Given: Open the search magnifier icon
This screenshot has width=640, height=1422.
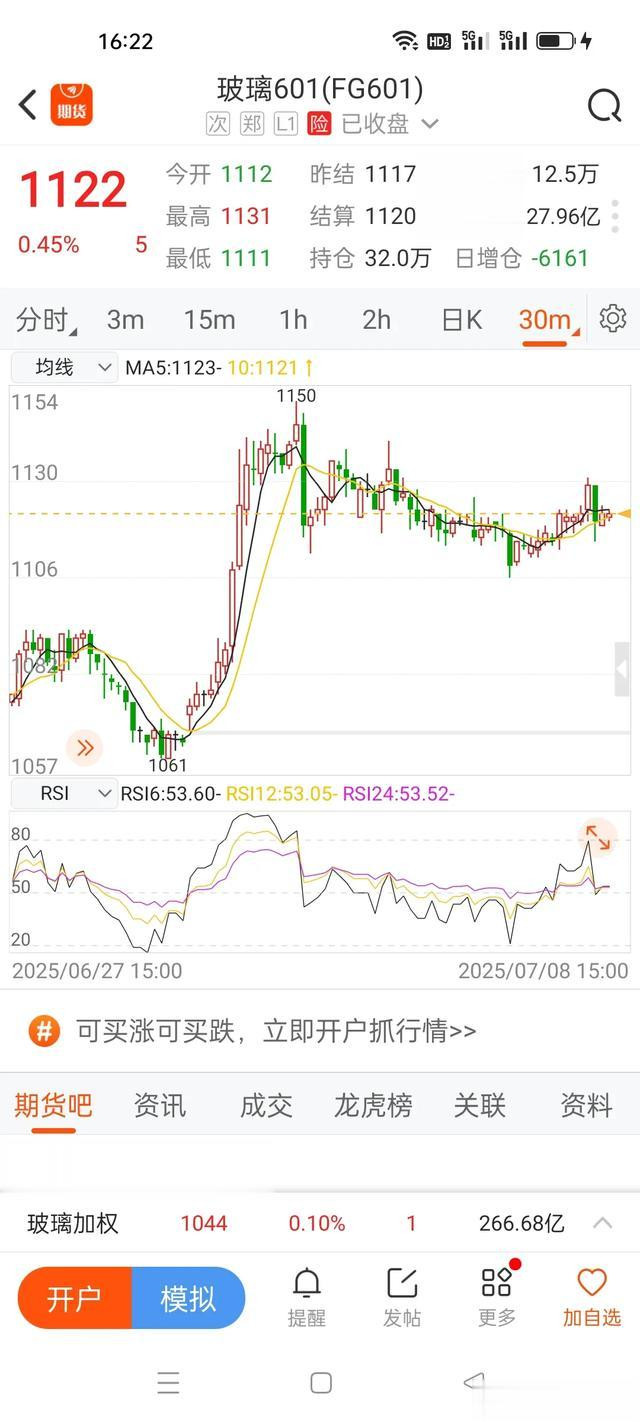Looking at the screenshot, I should tap(604, 104).
